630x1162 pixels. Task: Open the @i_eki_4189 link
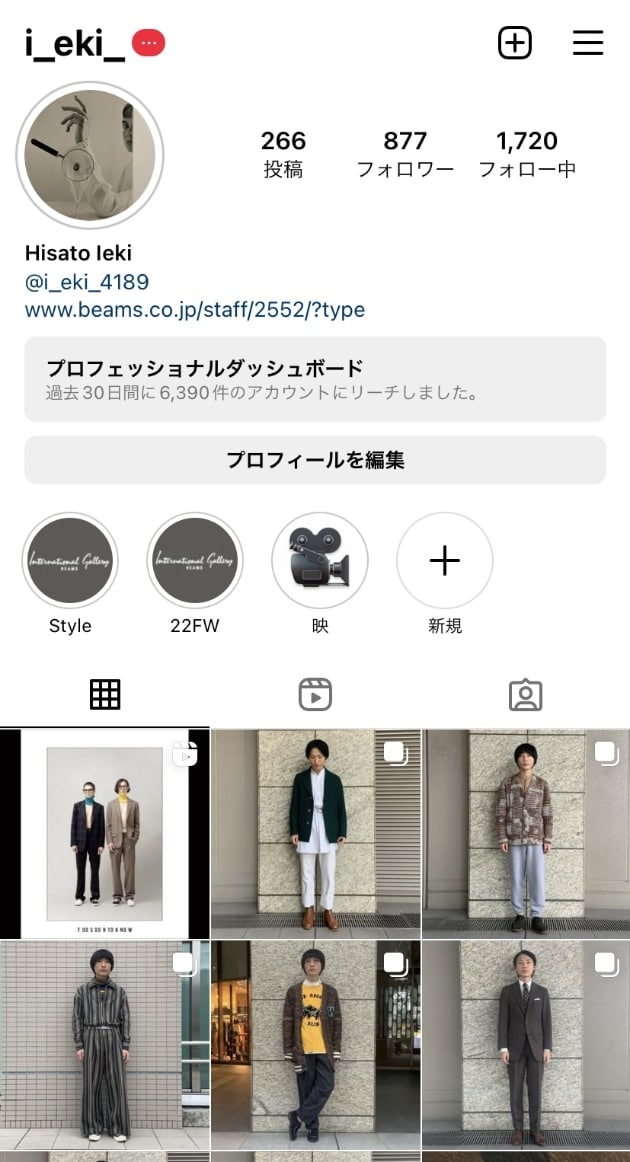(x=87, y=282)
